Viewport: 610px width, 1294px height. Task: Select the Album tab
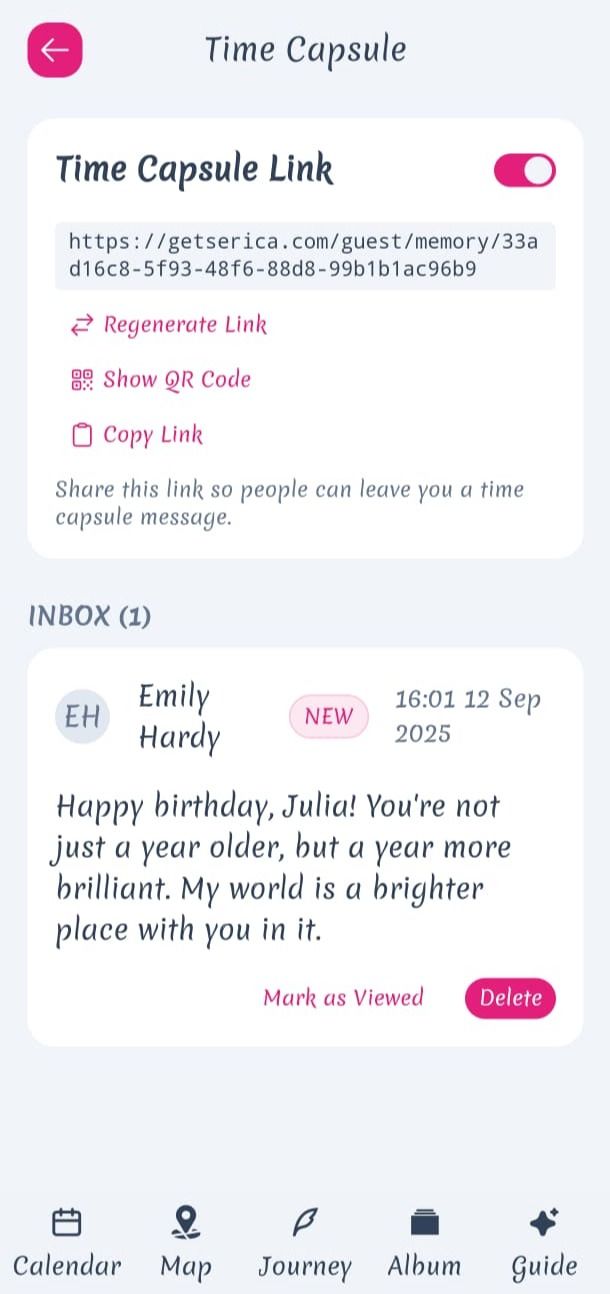[424, 1243]
